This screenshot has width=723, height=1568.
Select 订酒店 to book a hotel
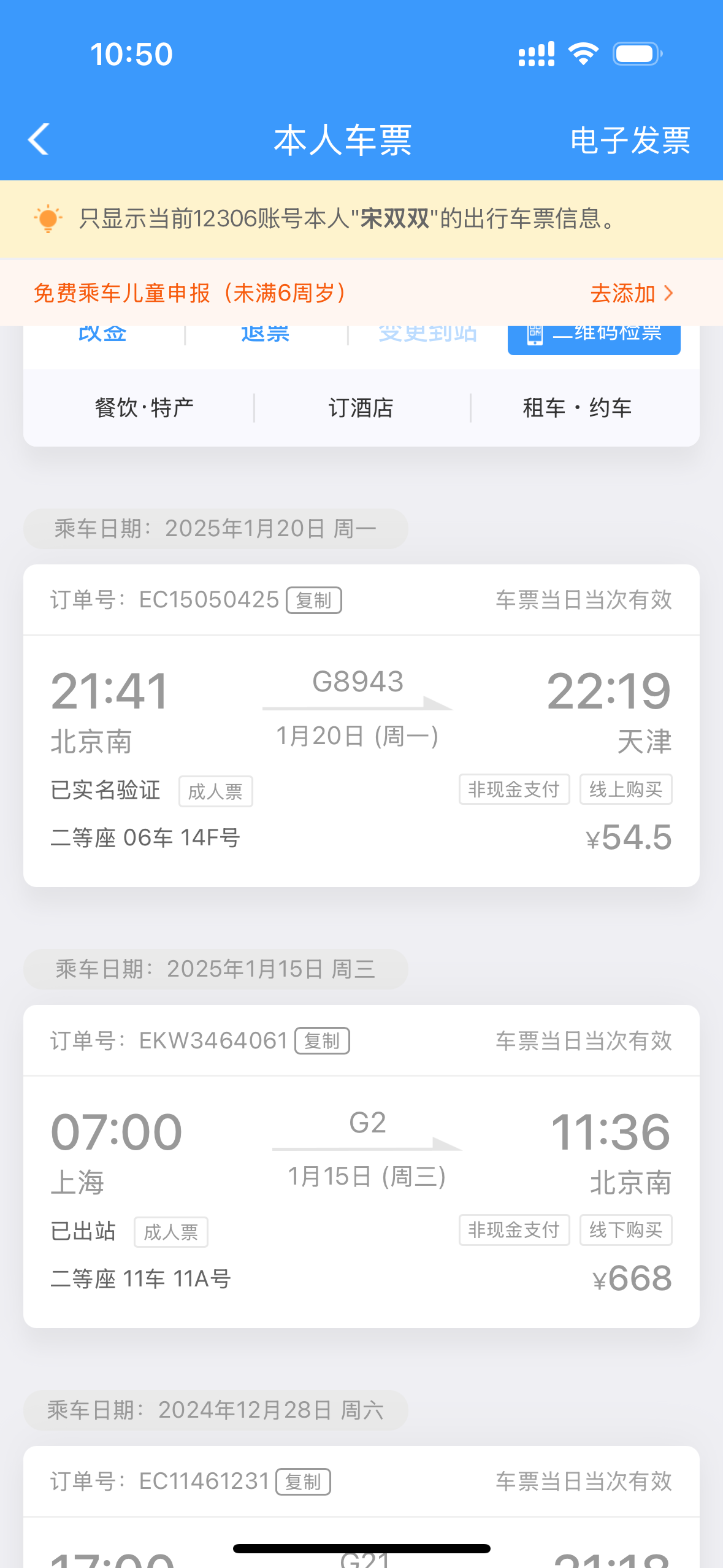(x=361, y=408)
